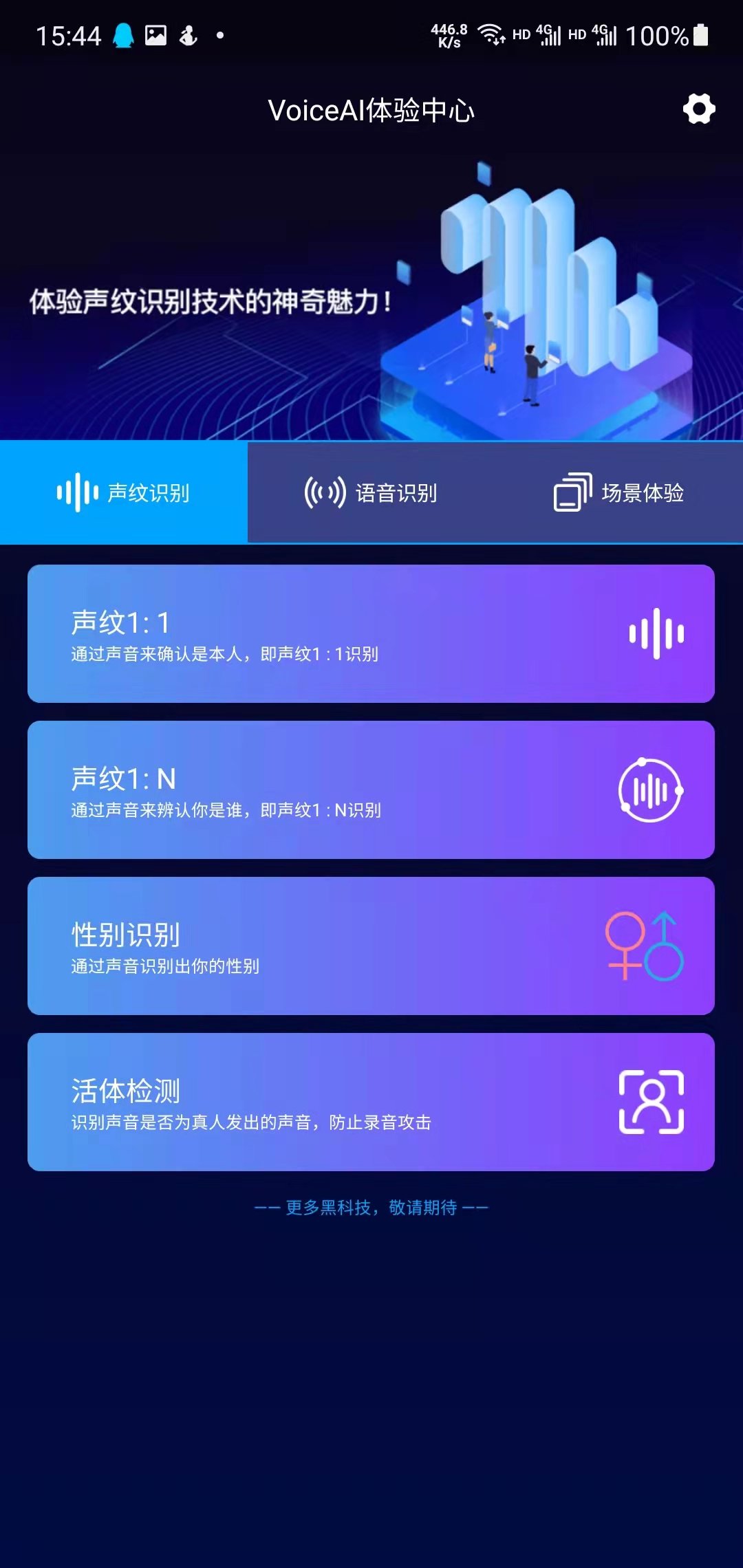The height and width of the screenshot is (1568, 743).
Task: Click the 体验声纹识别技术的神奇魅力 banner
Action: coord(211,299)
